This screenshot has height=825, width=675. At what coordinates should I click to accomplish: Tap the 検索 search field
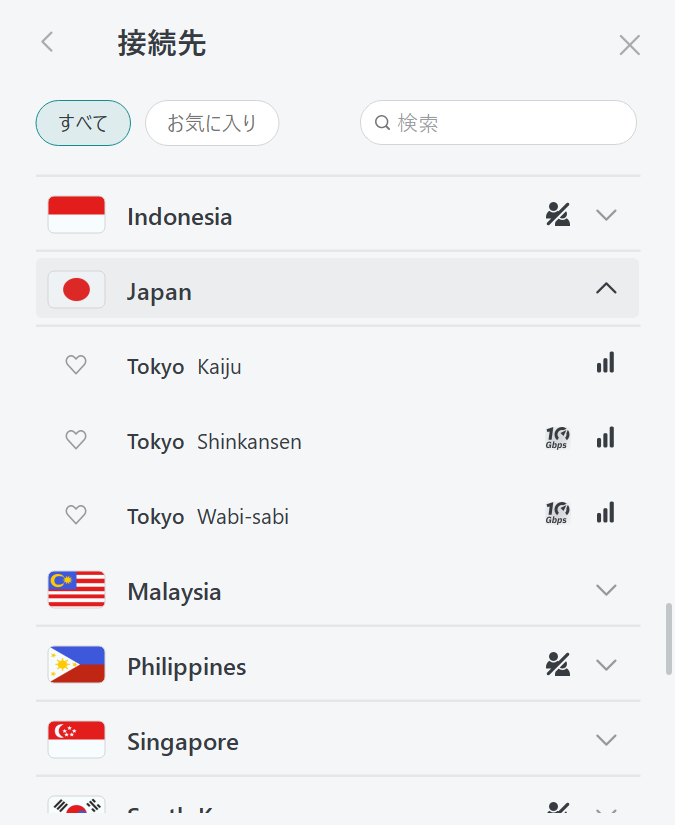(x=510, y=123)
